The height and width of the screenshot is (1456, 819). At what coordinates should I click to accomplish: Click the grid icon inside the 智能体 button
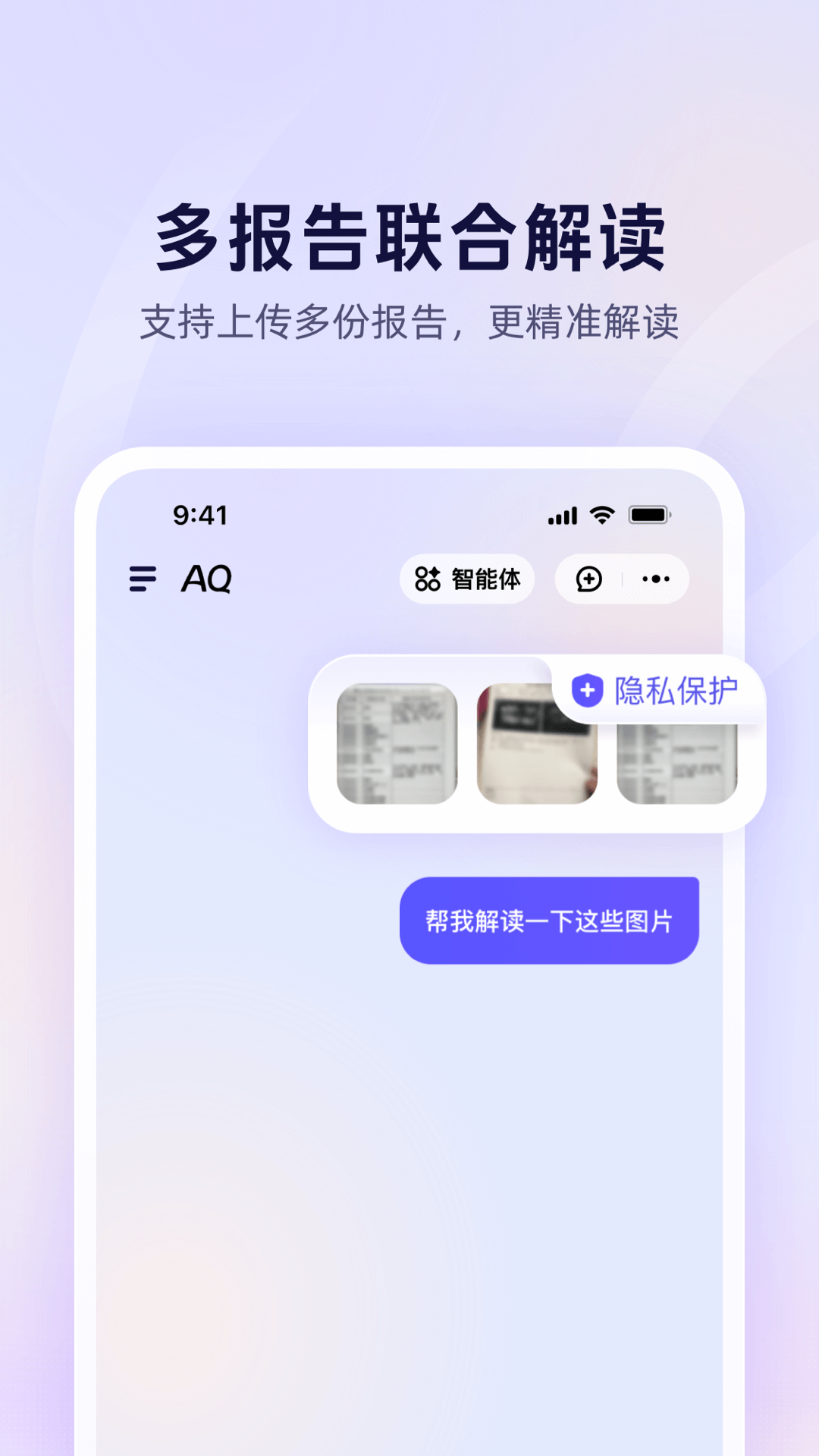pos(427,579)
